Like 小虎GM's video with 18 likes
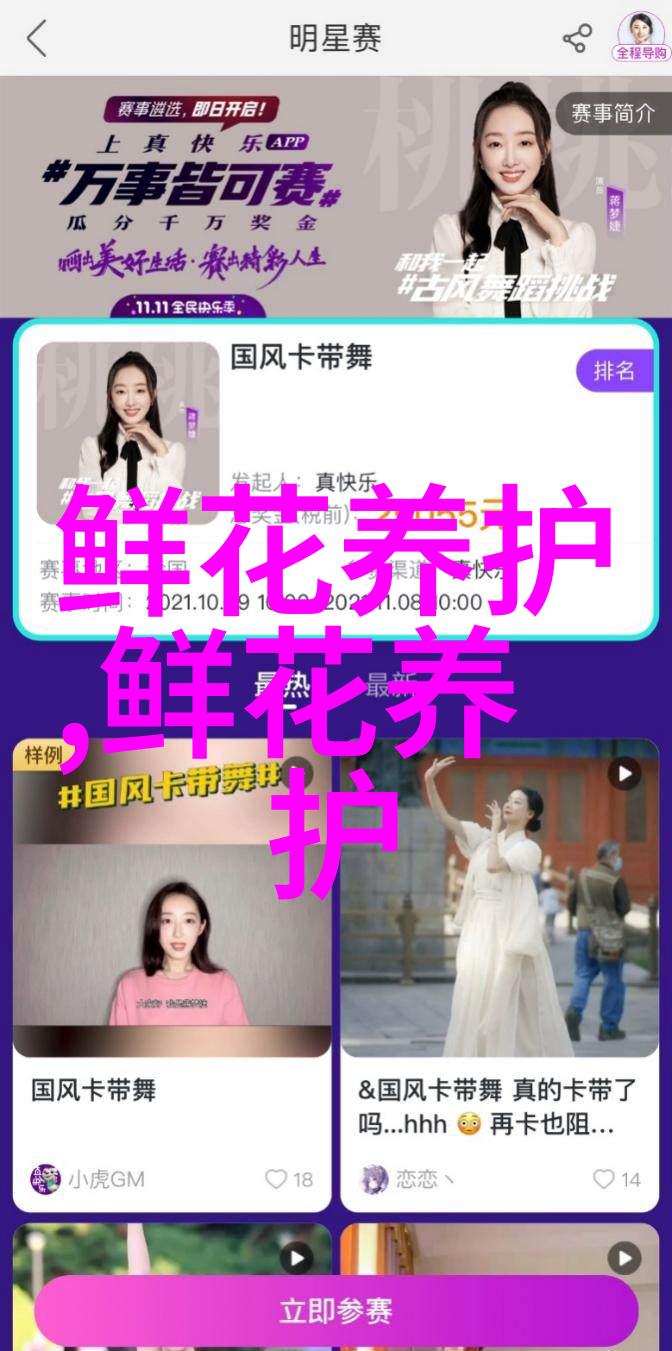The height and width of the screenshot is (1351, 672). click(289, 1179)
